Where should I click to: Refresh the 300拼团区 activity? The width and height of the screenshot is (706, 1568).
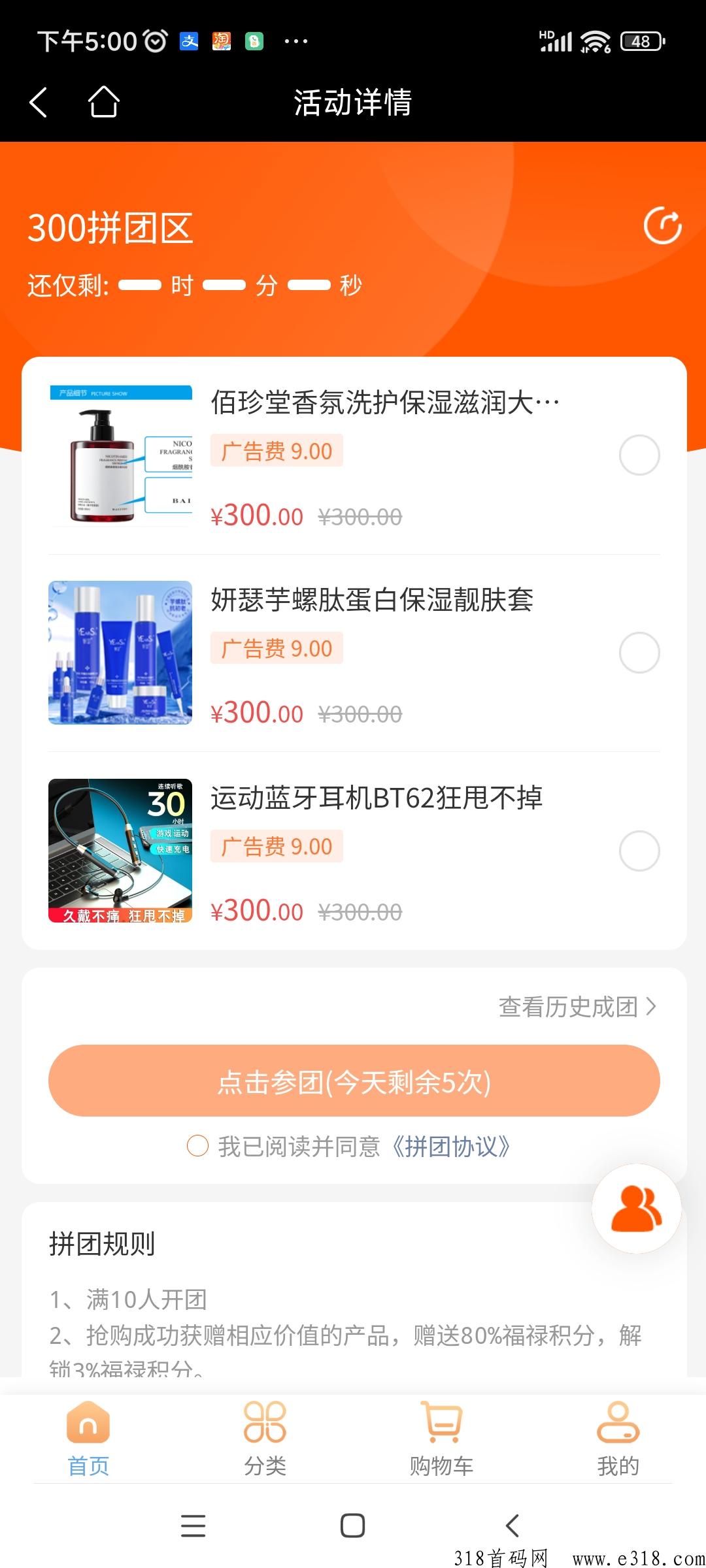point(662,226)
